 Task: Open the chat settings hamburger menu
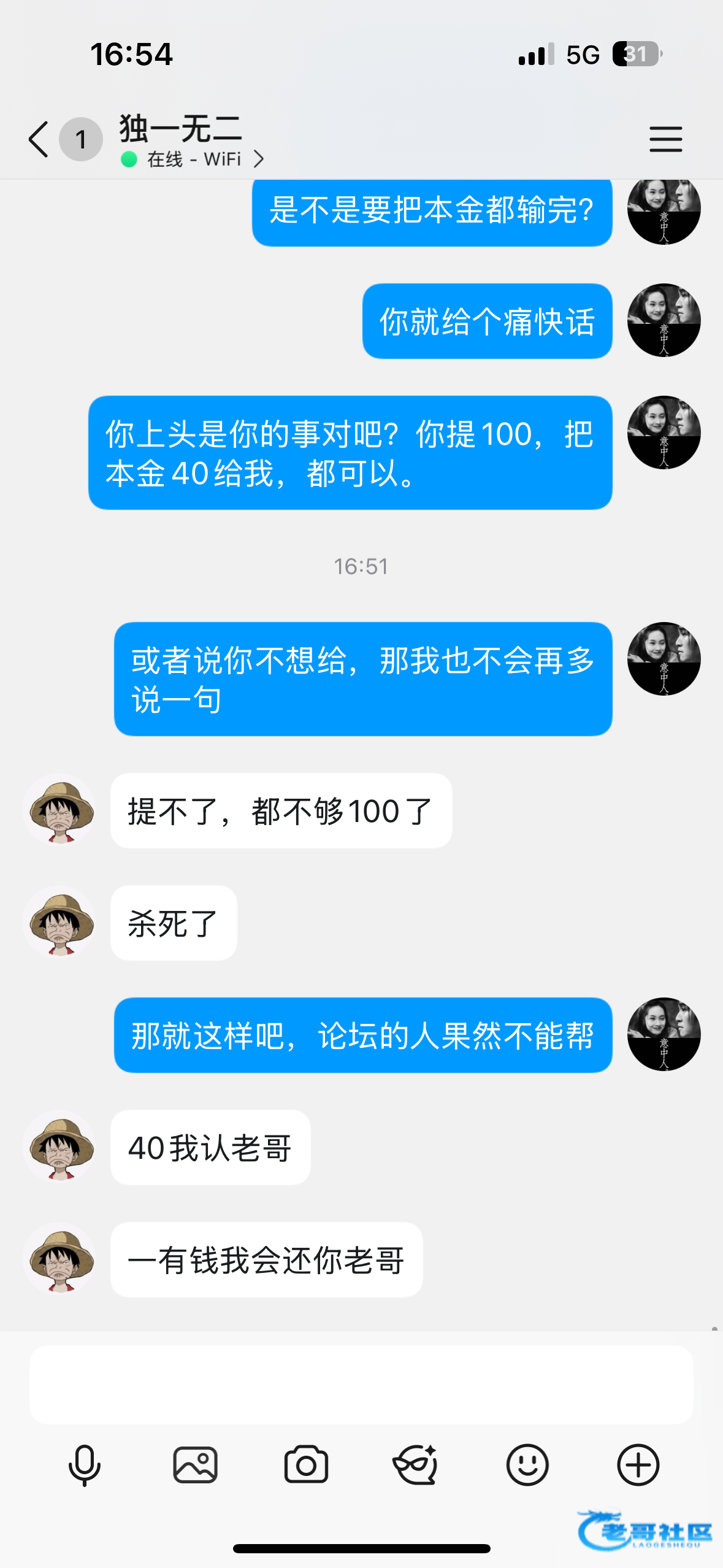pos(665,139)
